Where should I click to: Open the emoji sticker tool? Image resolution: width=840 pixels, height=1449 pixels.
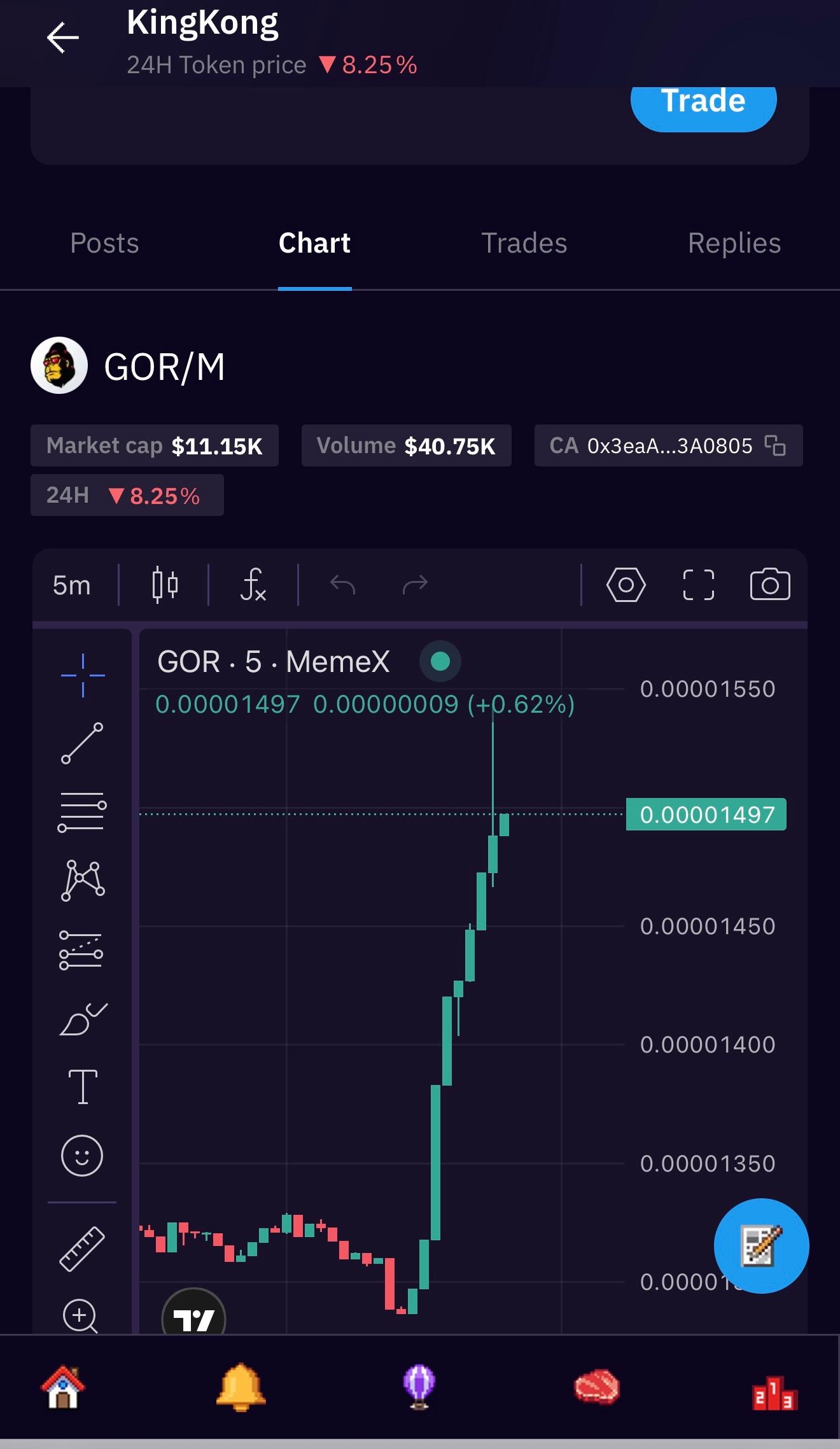[x=82, y=1156]
